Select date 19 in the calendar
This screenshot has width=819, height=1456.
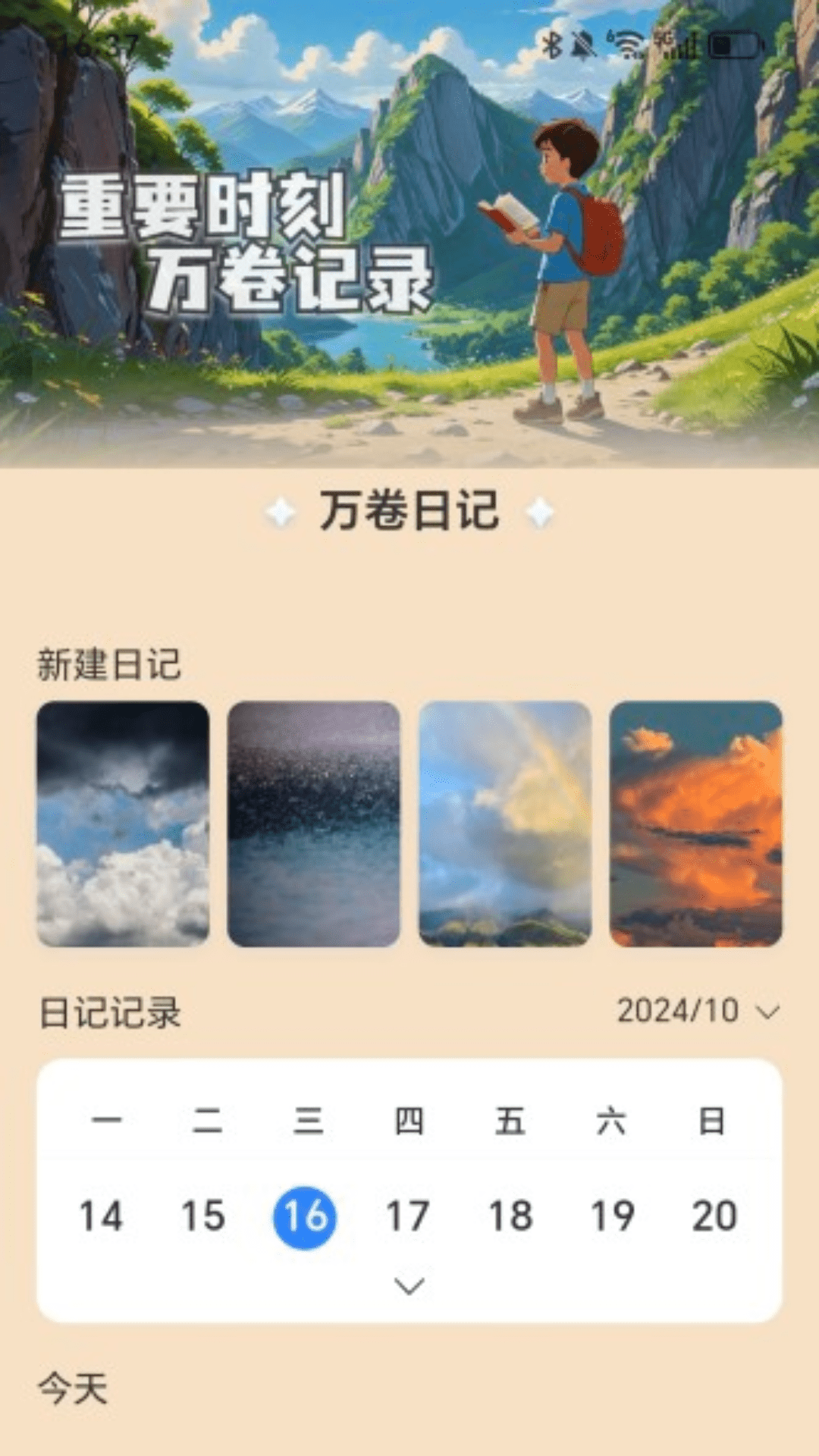[612, 1216]
